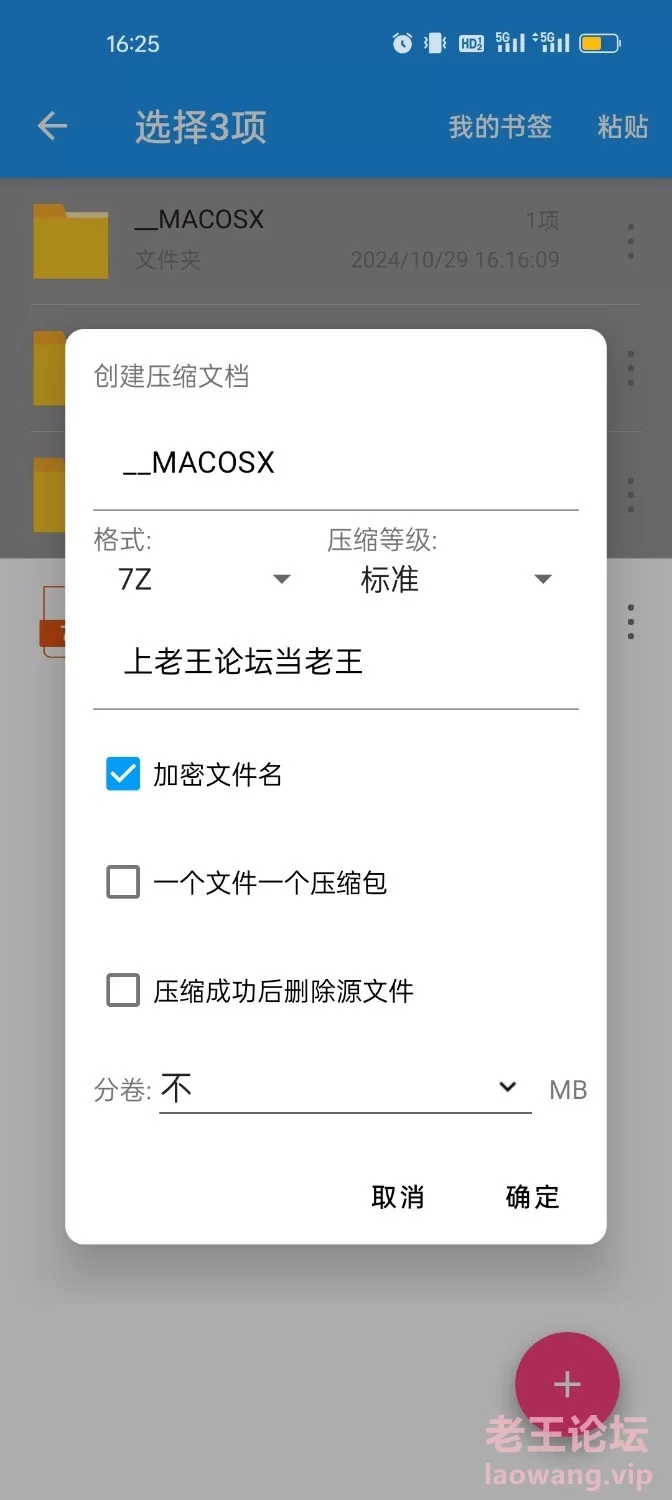The width and height of the screenshot is (672, 1500).
Task: Open the 压缩等级 dropdown set to 标准
Action: pyautogui.click(x=455, y=579)
